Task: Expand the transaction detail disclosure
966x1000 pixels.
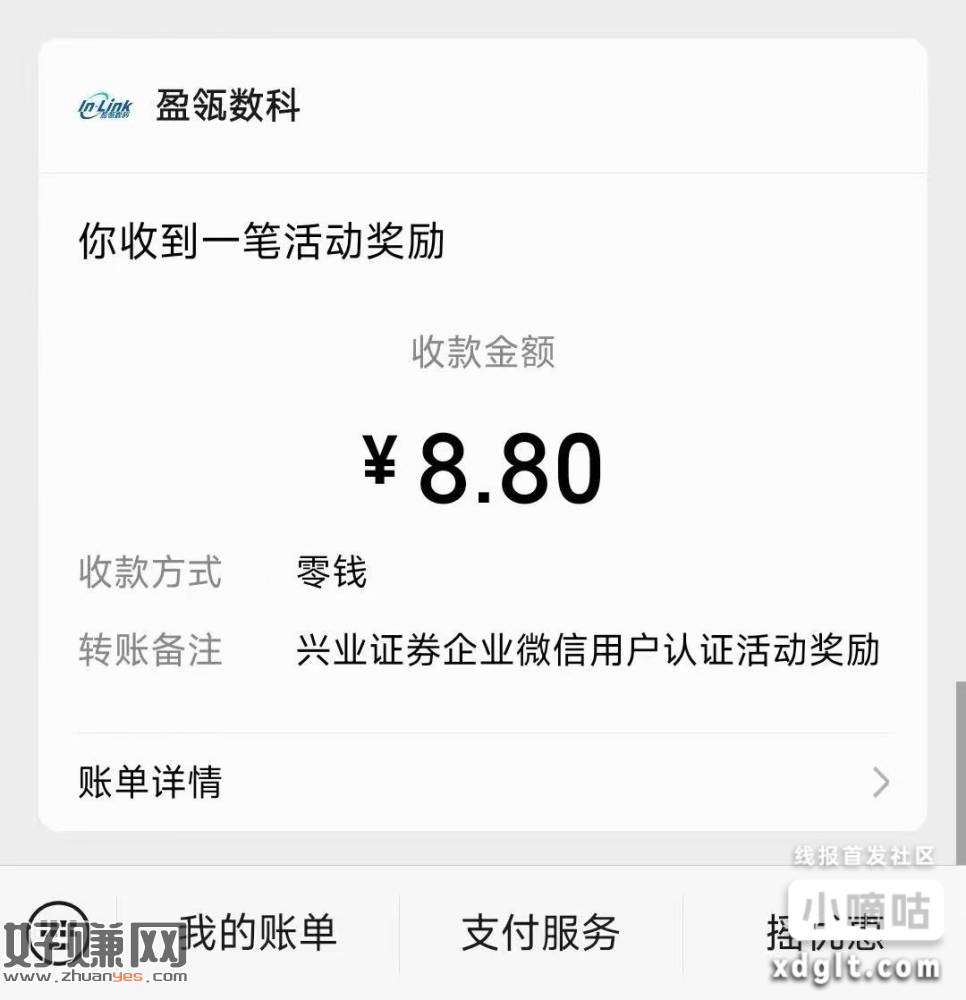Action: click(x=878, y=782)
